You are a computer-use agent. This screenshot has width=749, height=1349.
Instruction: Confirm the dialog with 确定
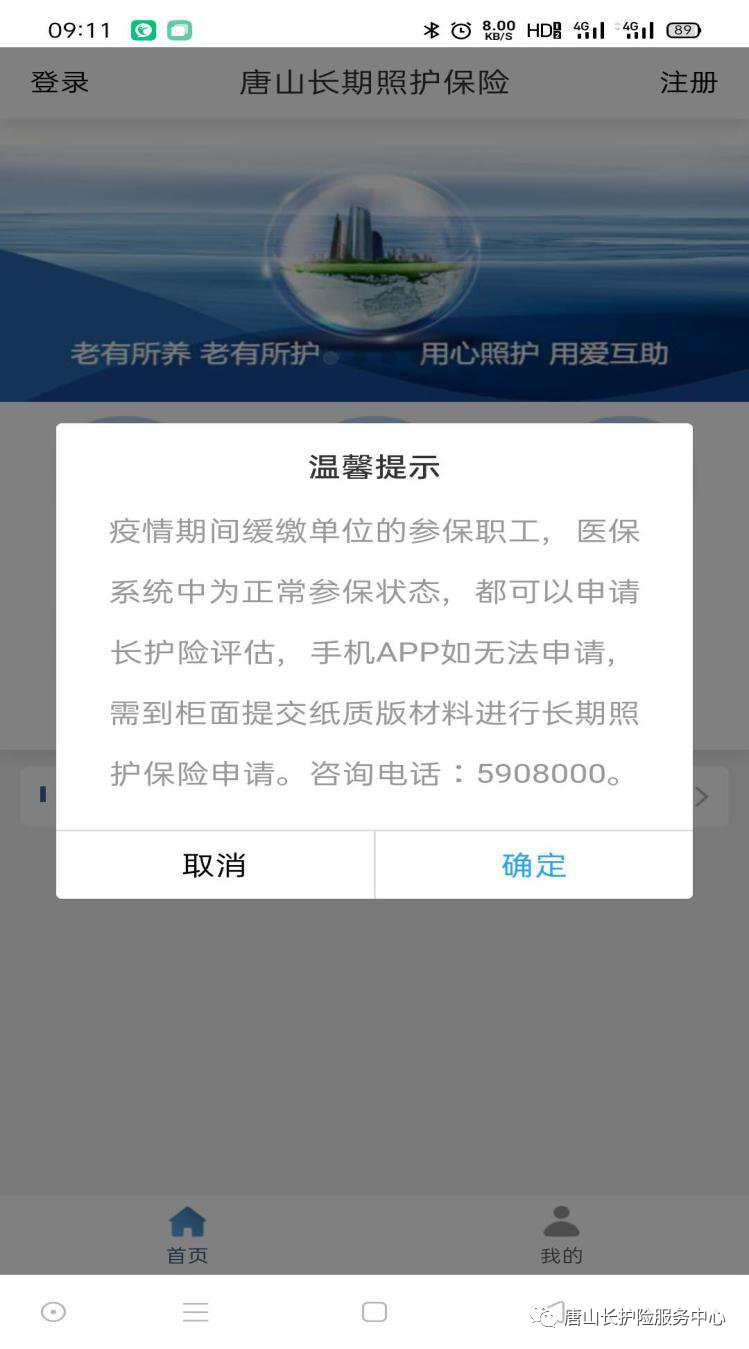[533, 865]
